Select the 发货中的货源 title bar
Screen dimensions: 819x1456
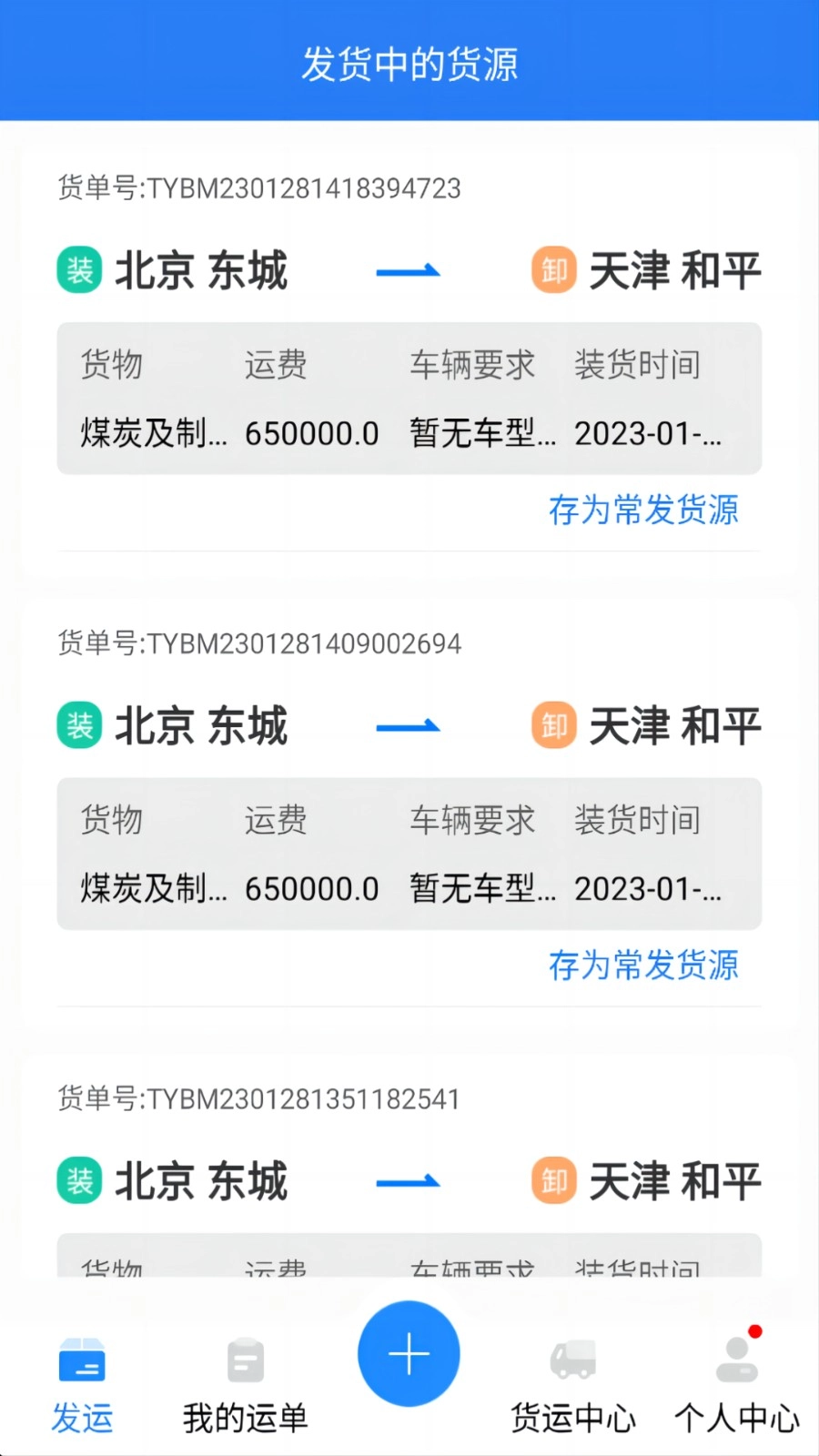click(x=409, y=64)
